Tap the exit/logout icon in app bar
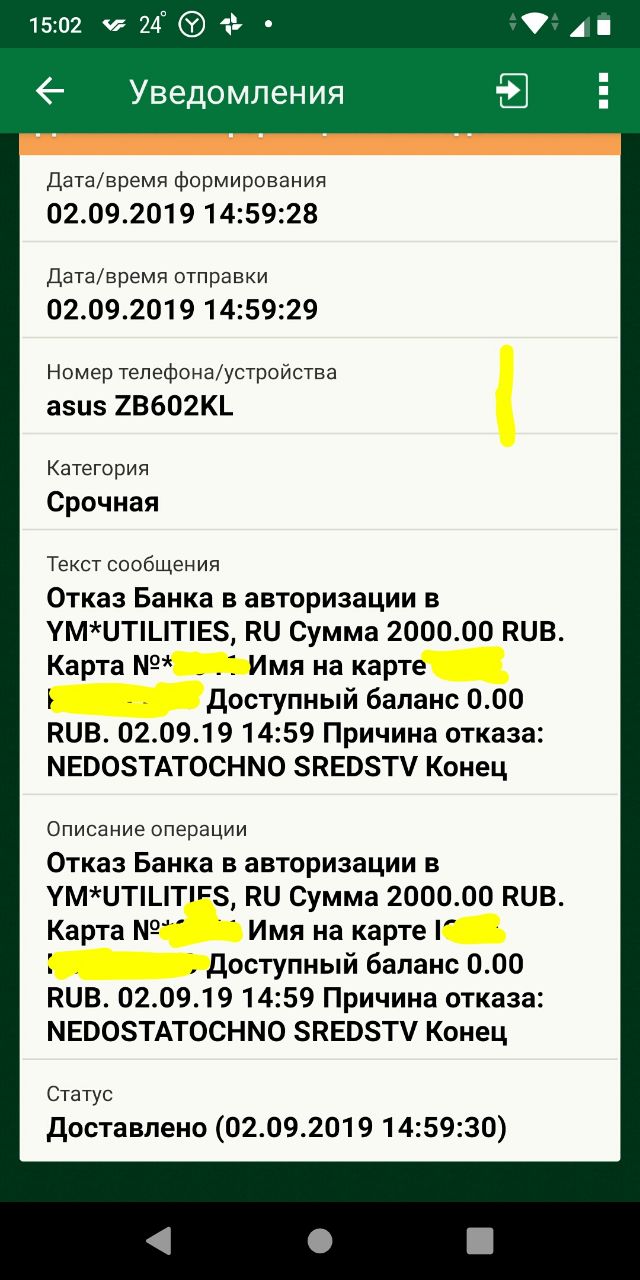Screen dimensions: 640x1280 512,91
